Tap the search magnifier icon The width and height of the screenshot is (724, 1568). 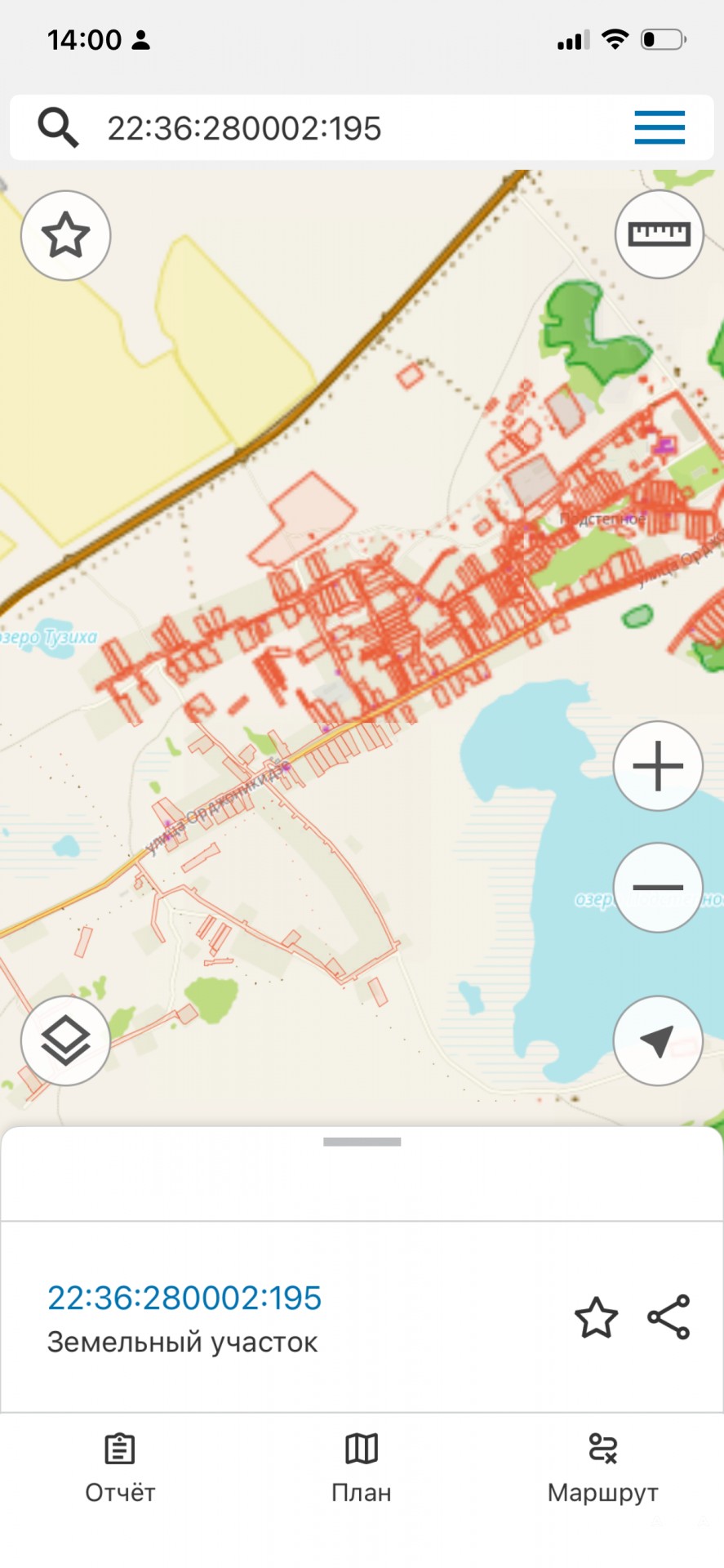coord(58,128)
